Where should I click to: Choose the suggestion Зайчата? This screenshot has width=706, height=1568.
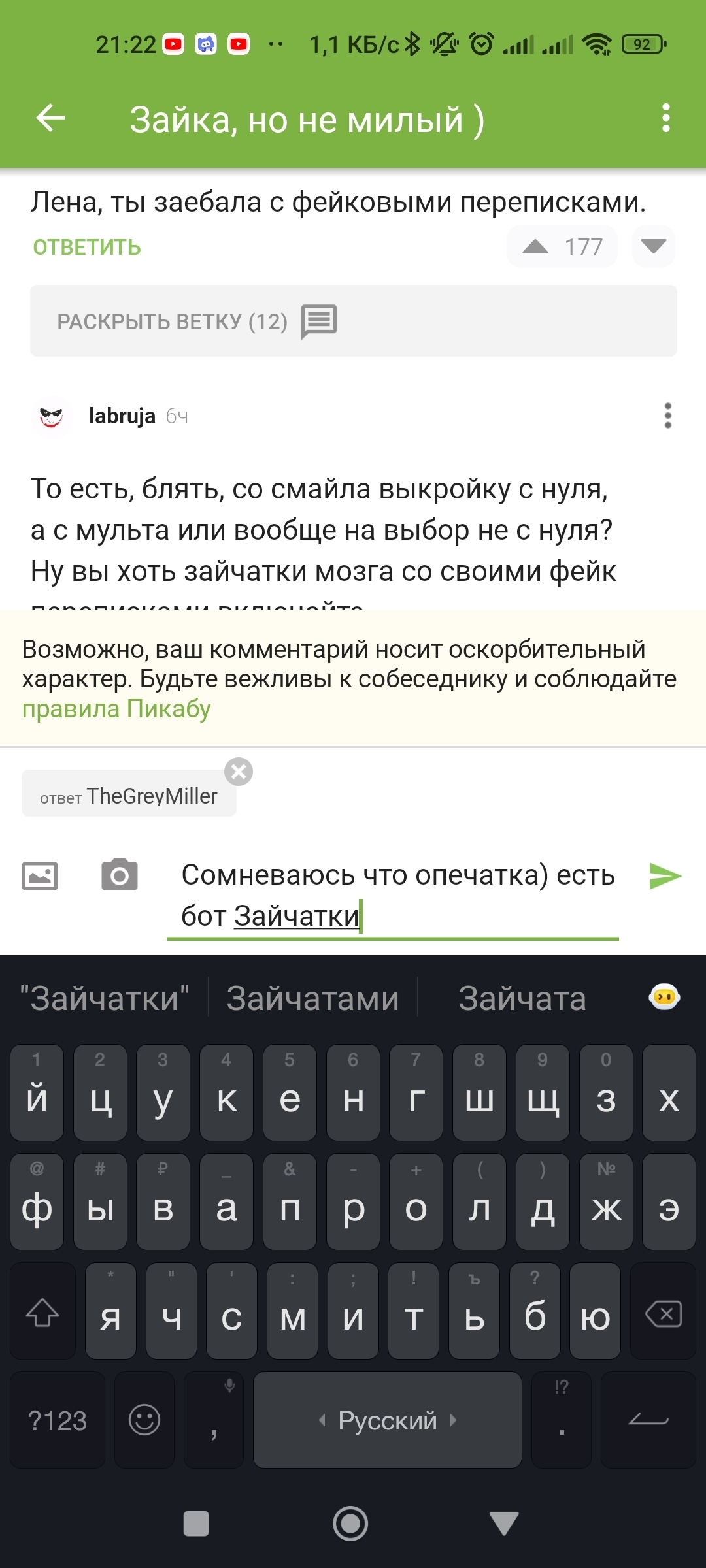522,998
